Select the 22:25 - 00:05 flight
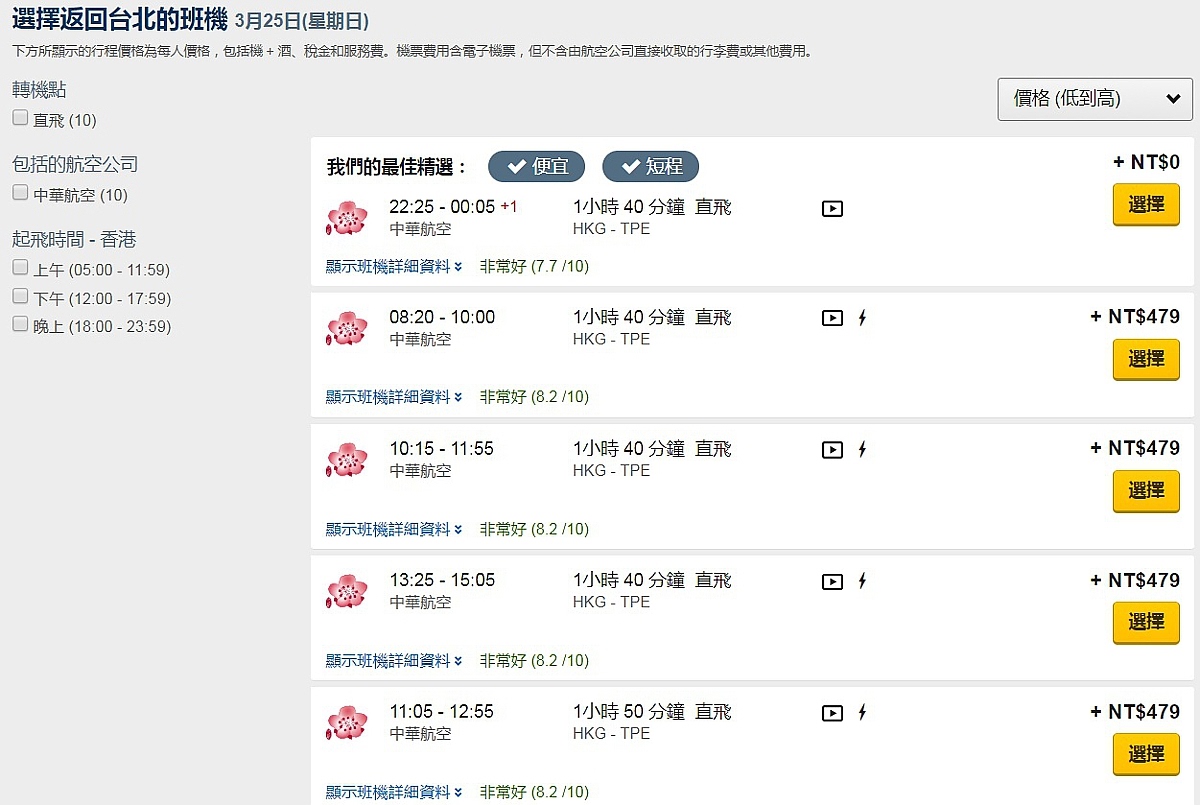Screen dimensions: 1200x805 [1145, 205]
